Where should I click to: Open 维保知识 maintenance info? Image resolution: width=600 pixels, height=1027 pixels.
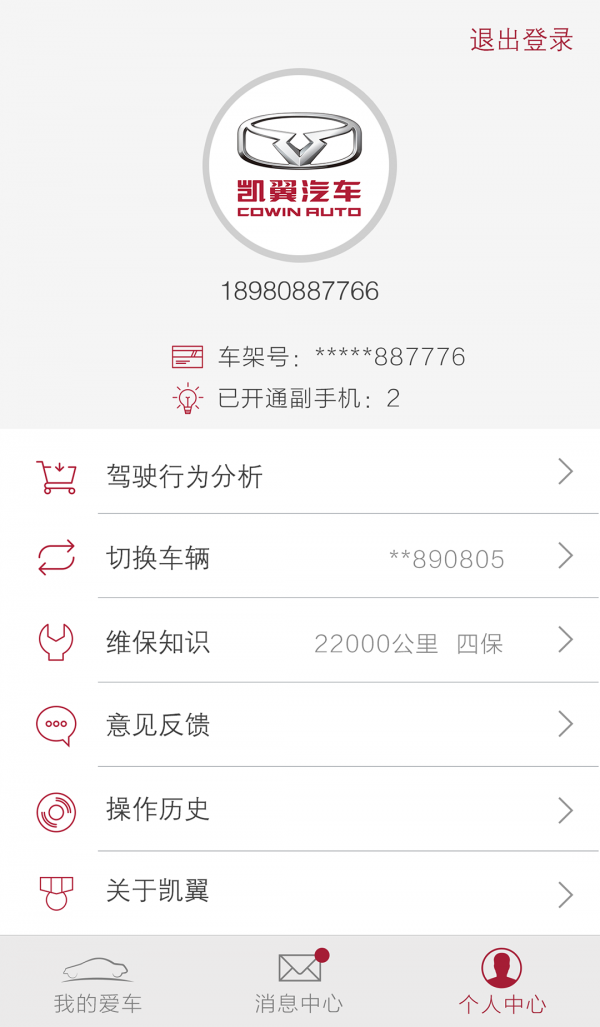300,642
